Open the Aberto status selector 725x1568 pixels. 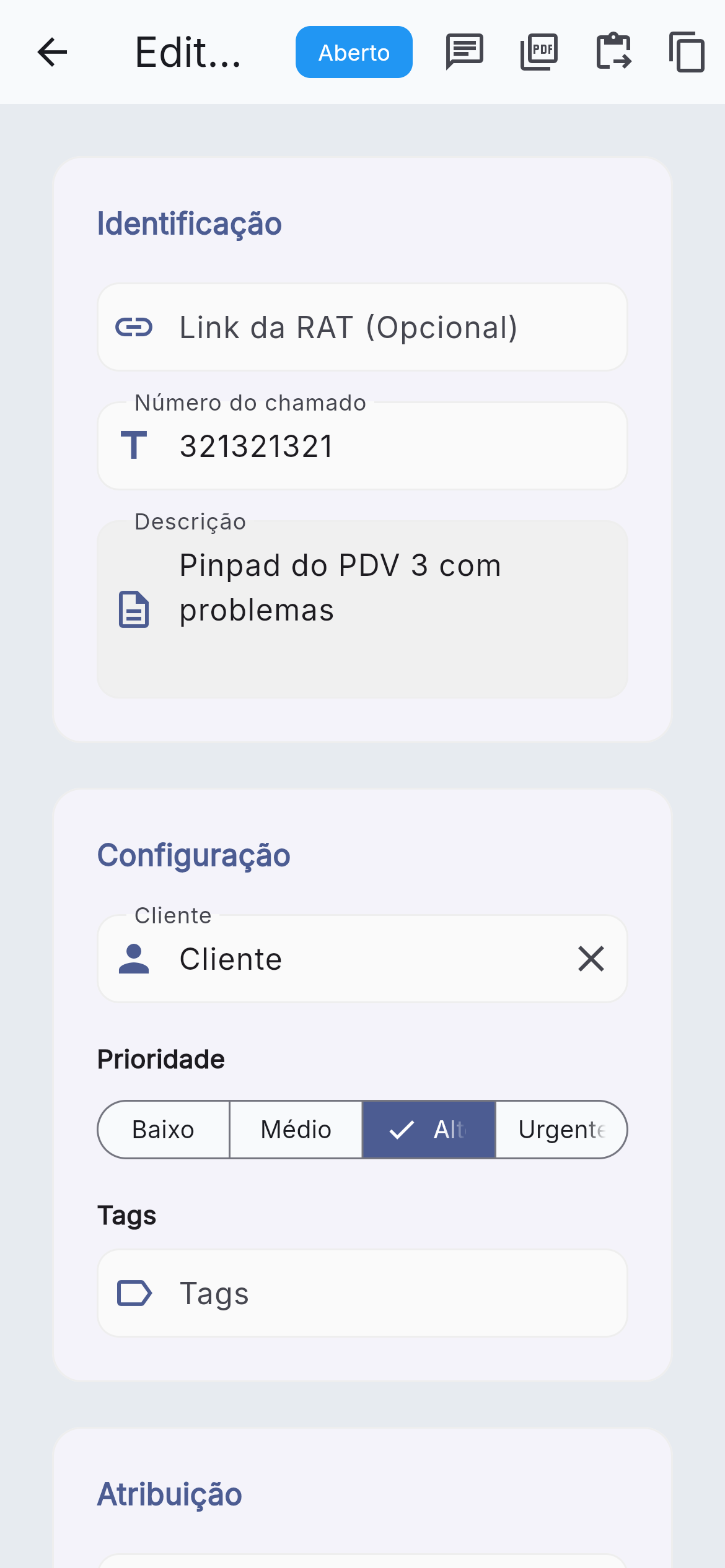(353, 52)
